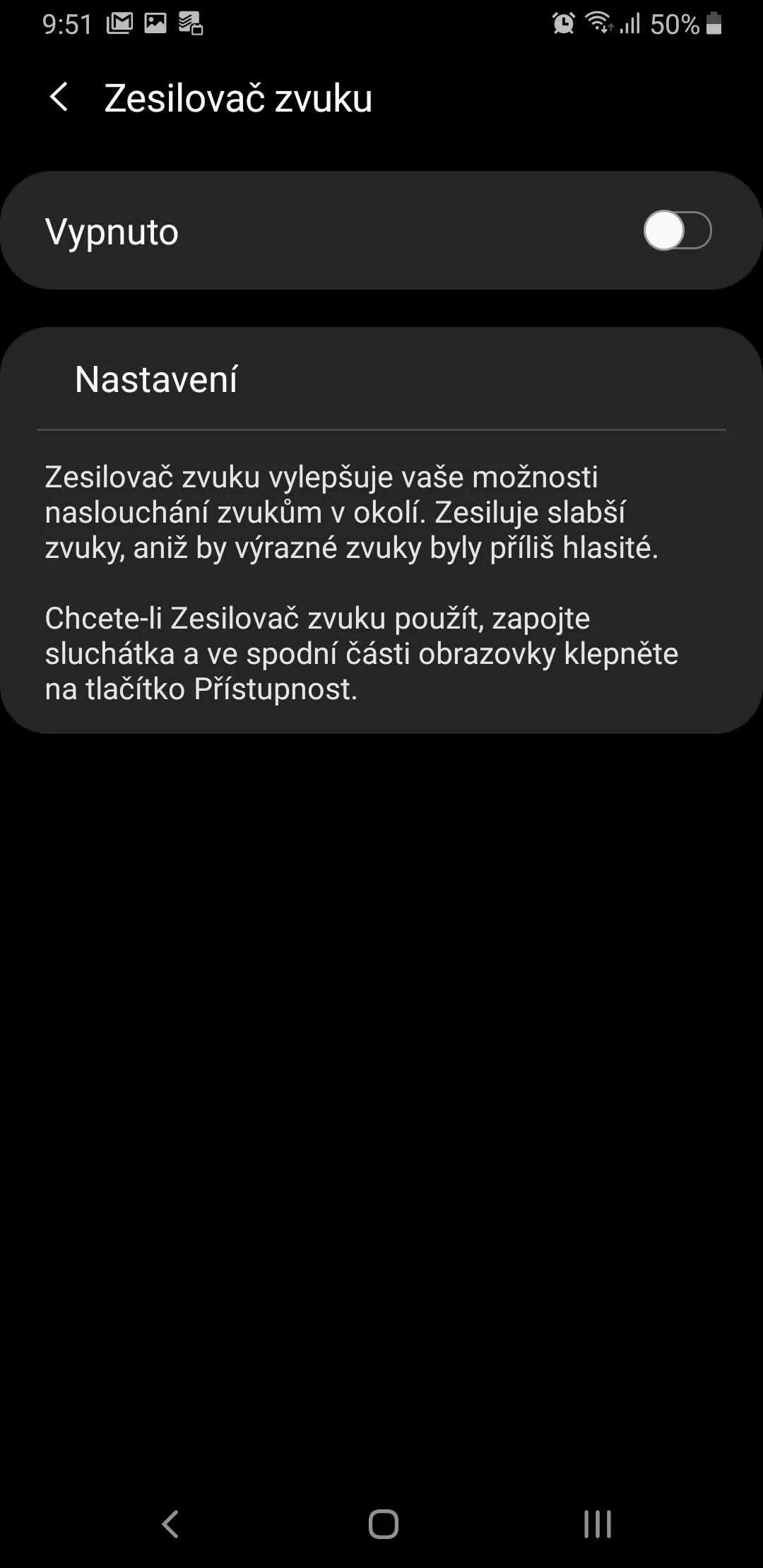Go back from Zesilovač zvuku screen
This screenshot has height=1568, width=763.
[x=59, y=97]
